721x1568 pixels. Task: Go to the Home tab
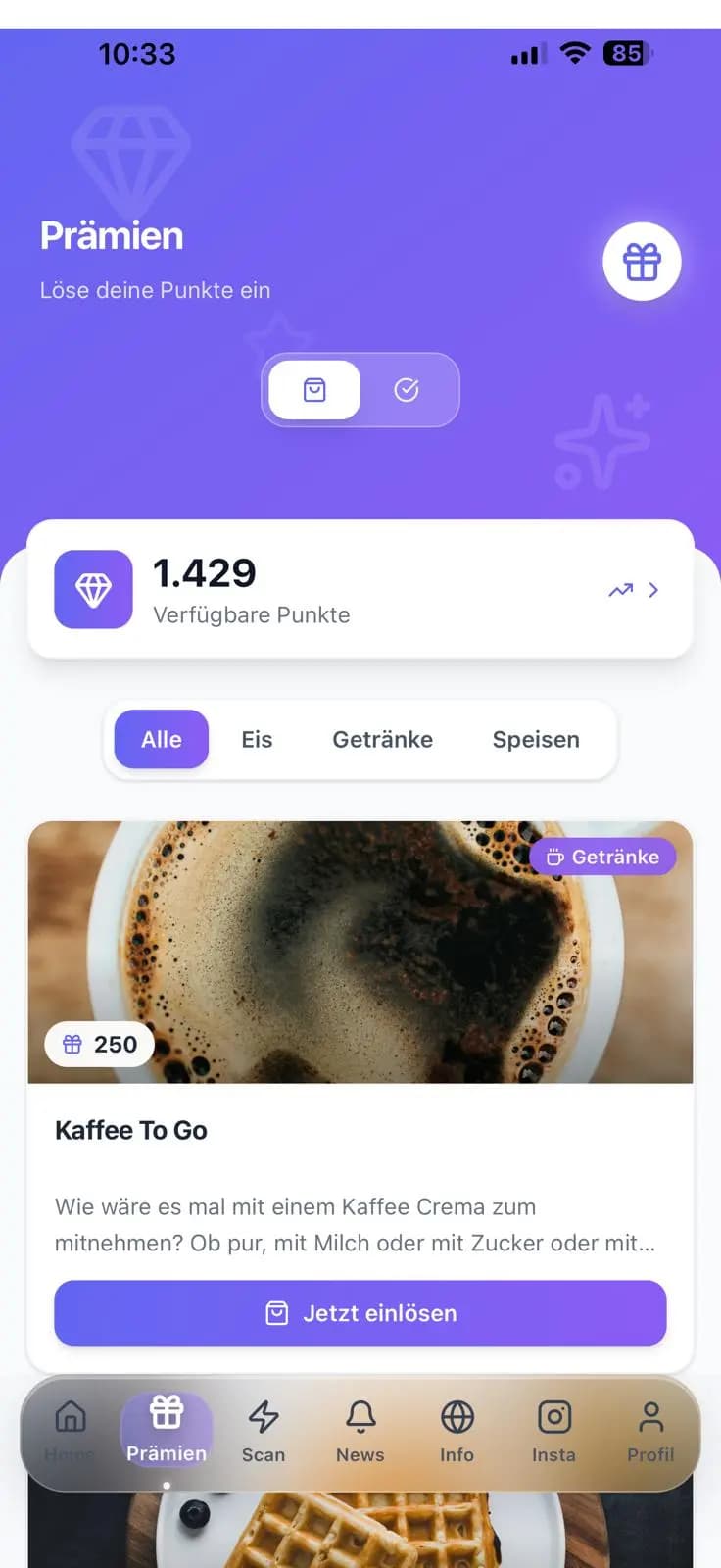pos(71,1432)
